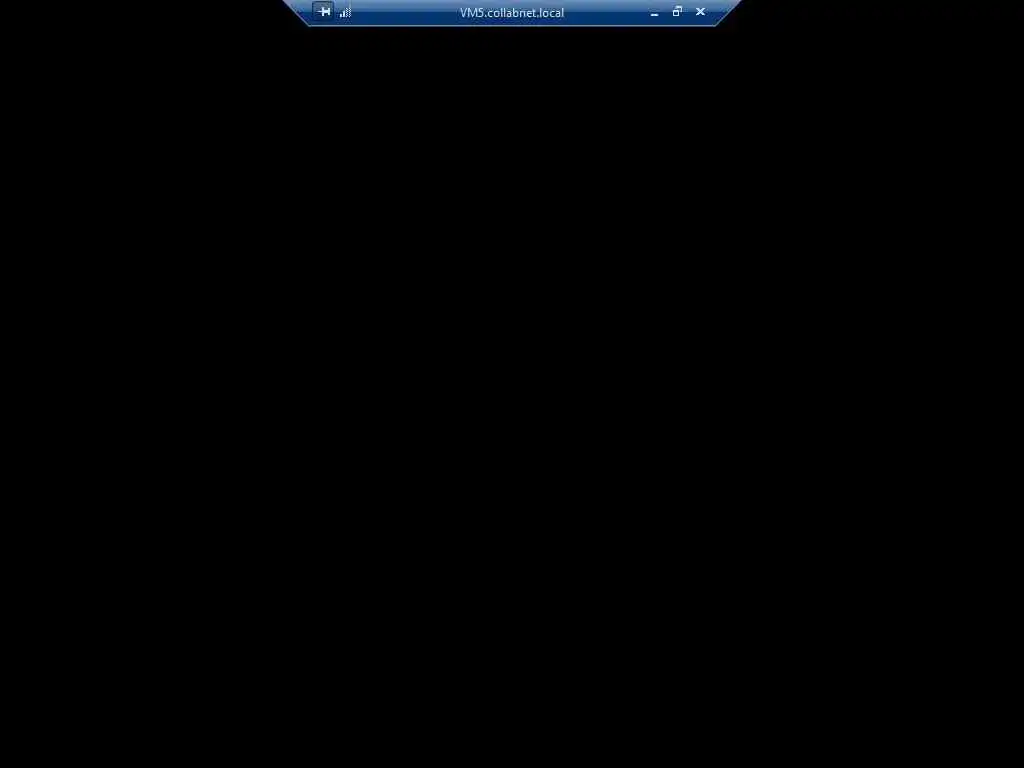The width and height of the screenshot is (1024, 768).
Task: Close the VM5.collabnet.local remote session
Action: pyautogui.click(x=700, y=12)
